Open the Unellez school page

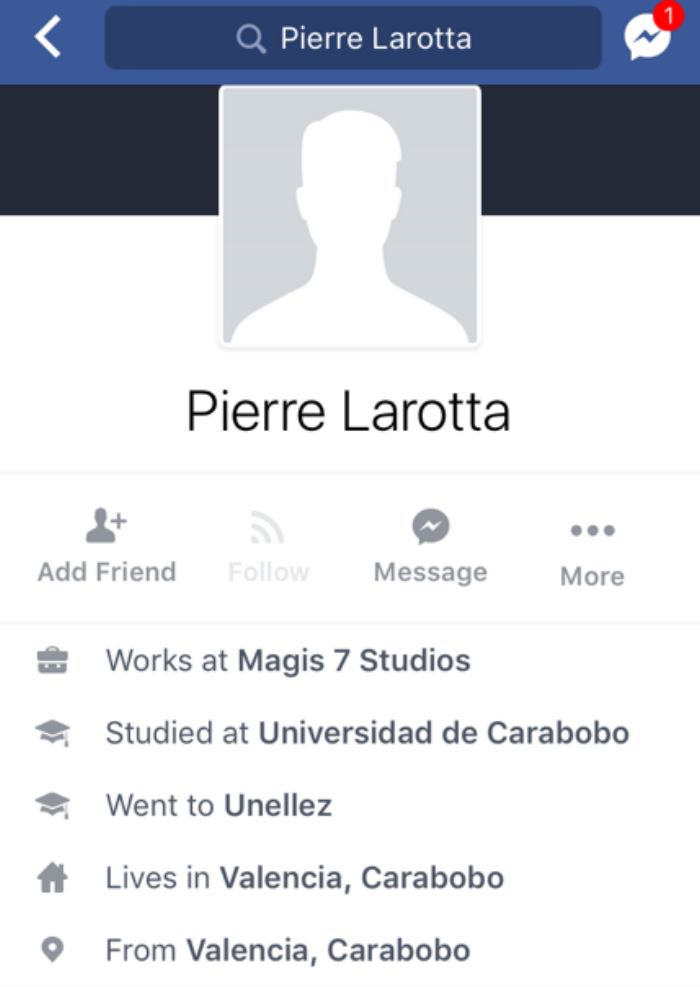[277, 805]
